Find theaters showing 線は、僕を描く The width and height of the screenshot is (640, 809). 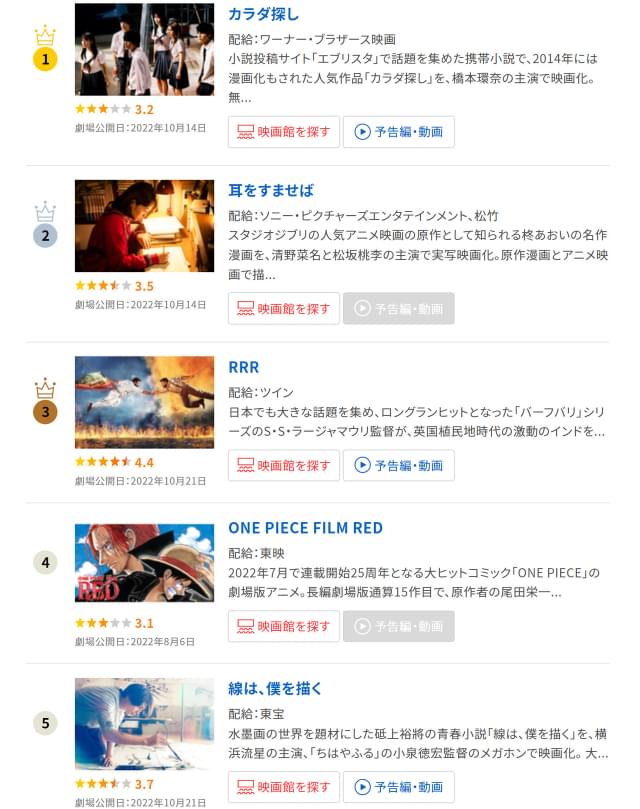pyautogui.click(x=284, y=787)
